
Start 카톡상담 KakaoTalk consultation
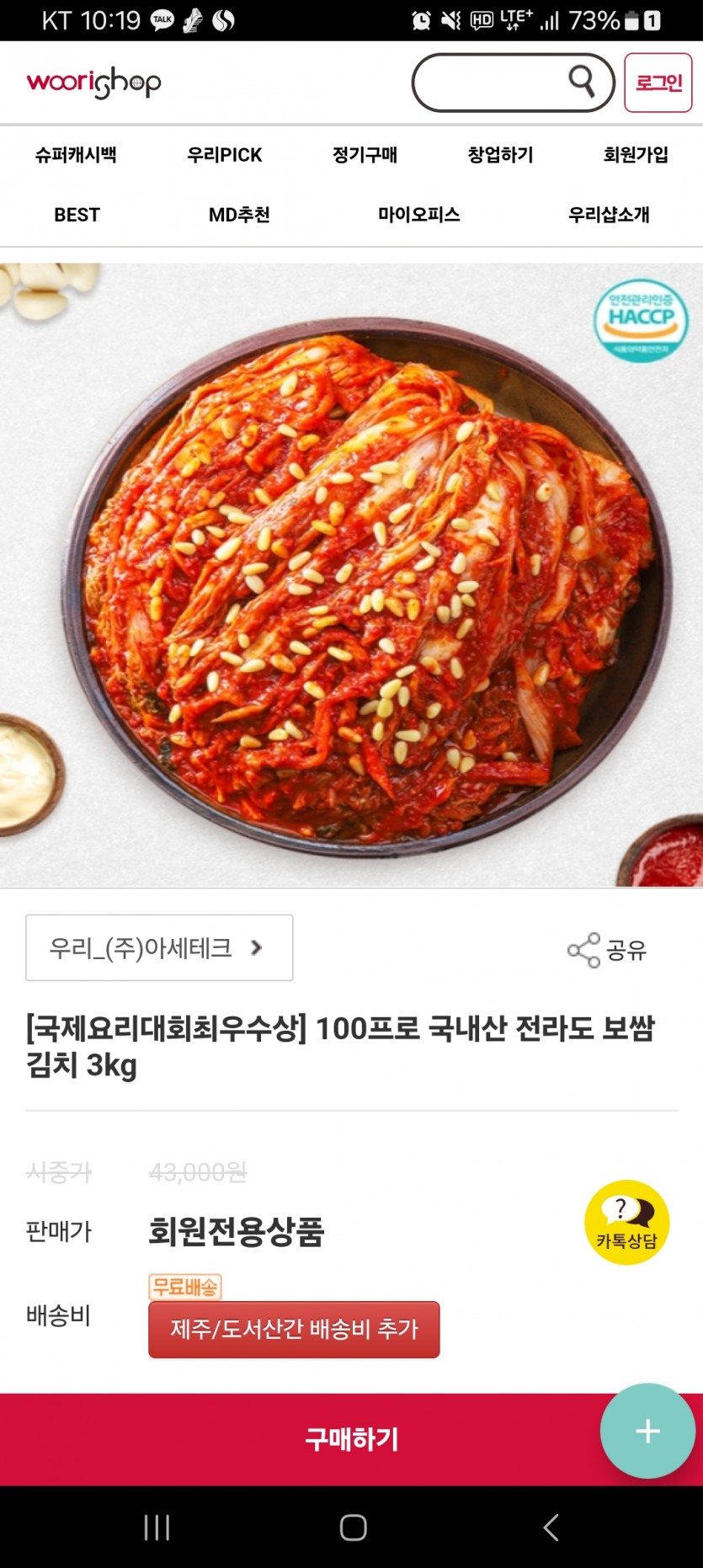tap(626, 1222)
